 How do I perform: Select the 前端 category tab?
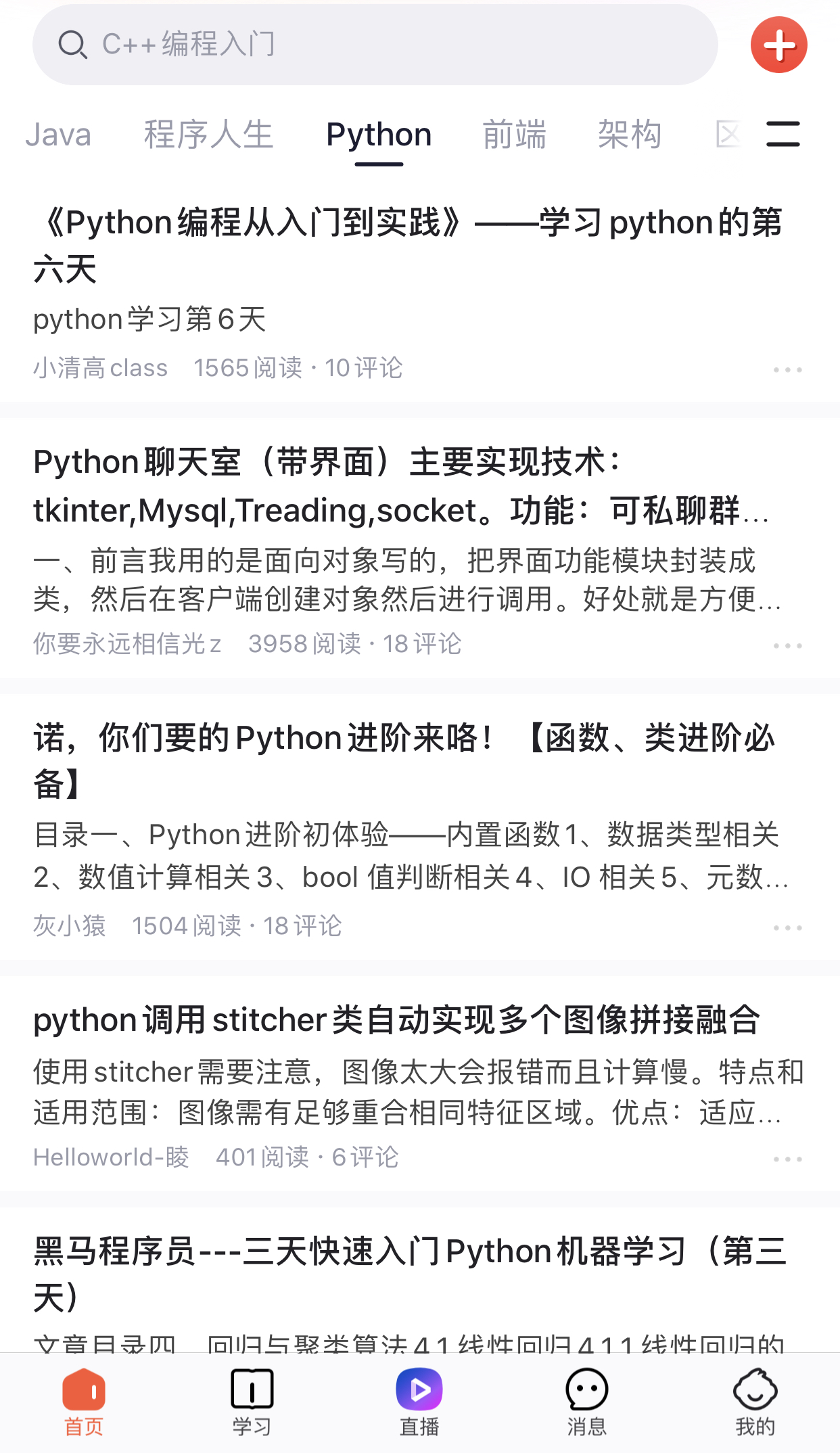click(514, 135)
